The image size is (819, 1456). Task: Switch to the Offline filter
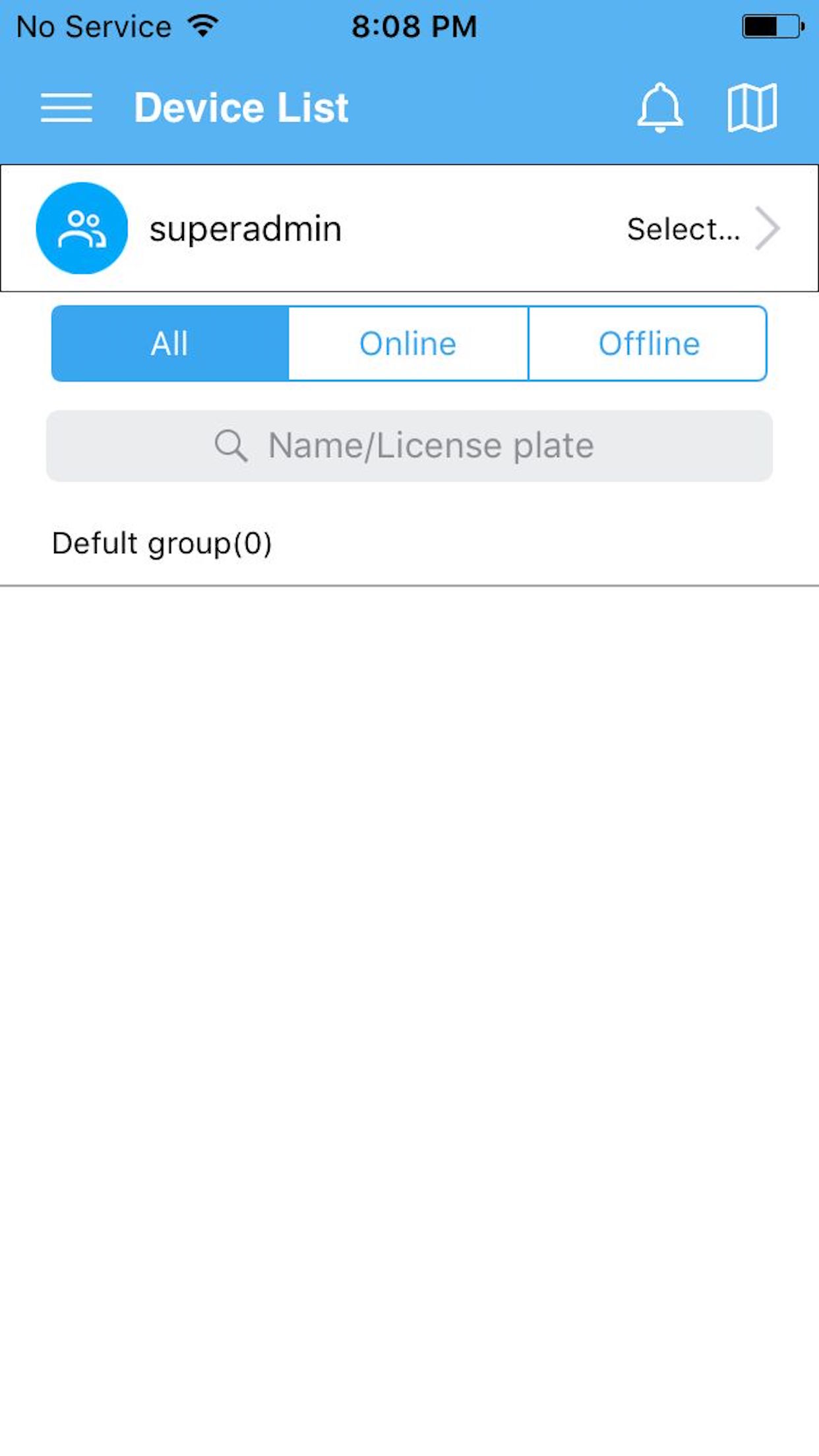click(648, 342)
